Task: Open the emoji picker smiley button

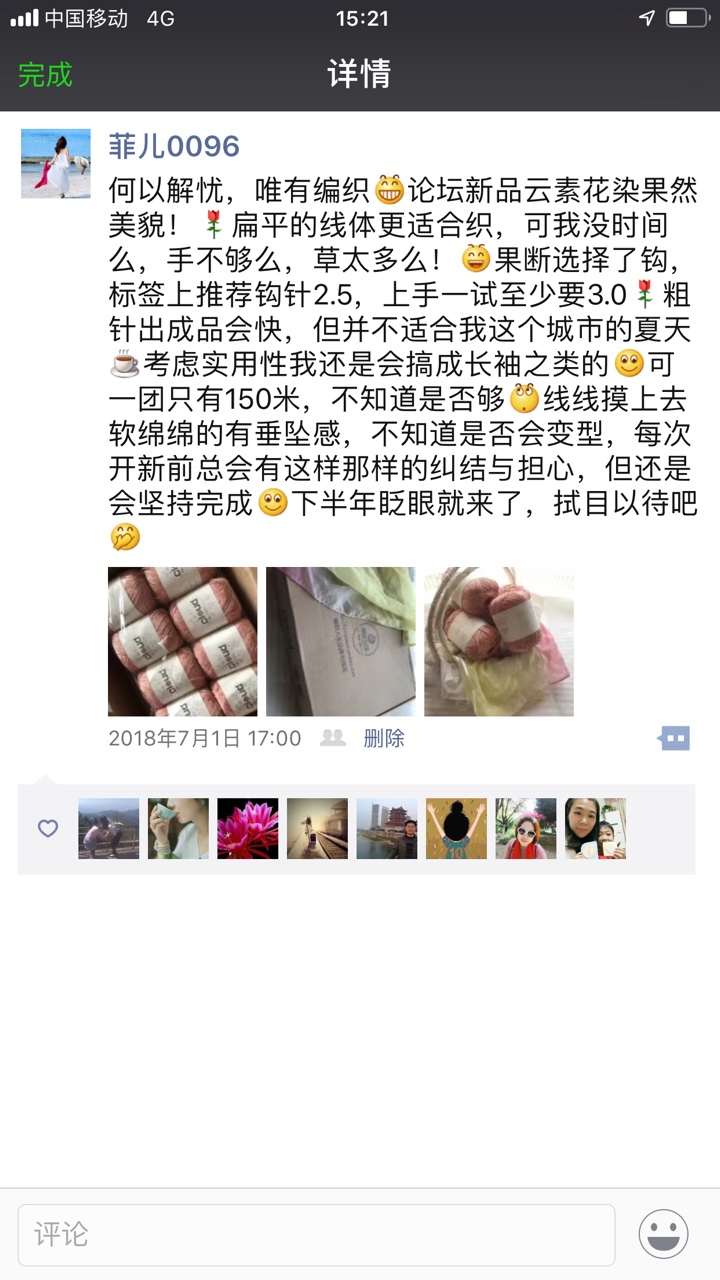Action: pyautogui.click(x=663, y=1235)
